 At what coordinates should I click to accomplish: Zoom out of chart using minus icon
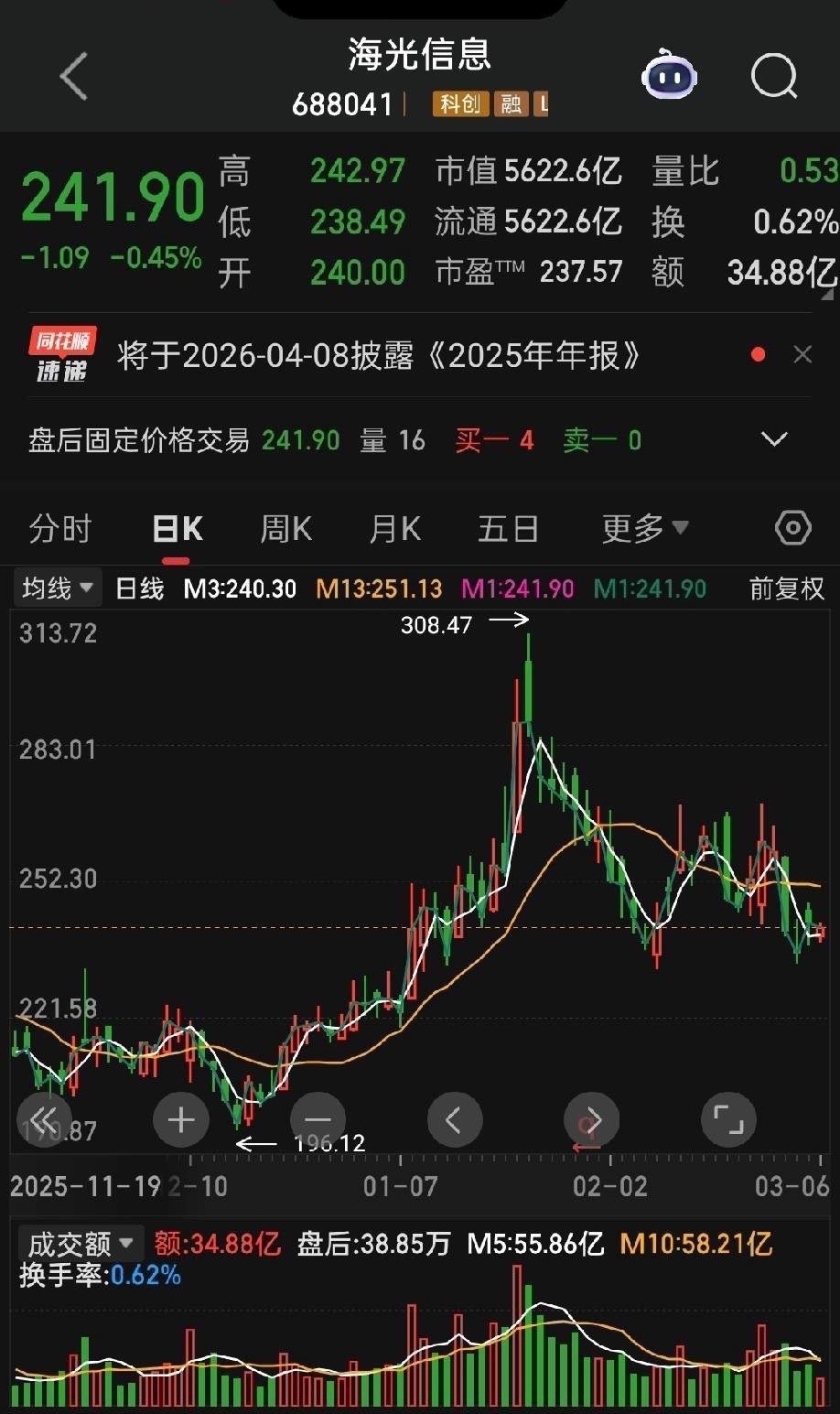[x=318, y=1119]
